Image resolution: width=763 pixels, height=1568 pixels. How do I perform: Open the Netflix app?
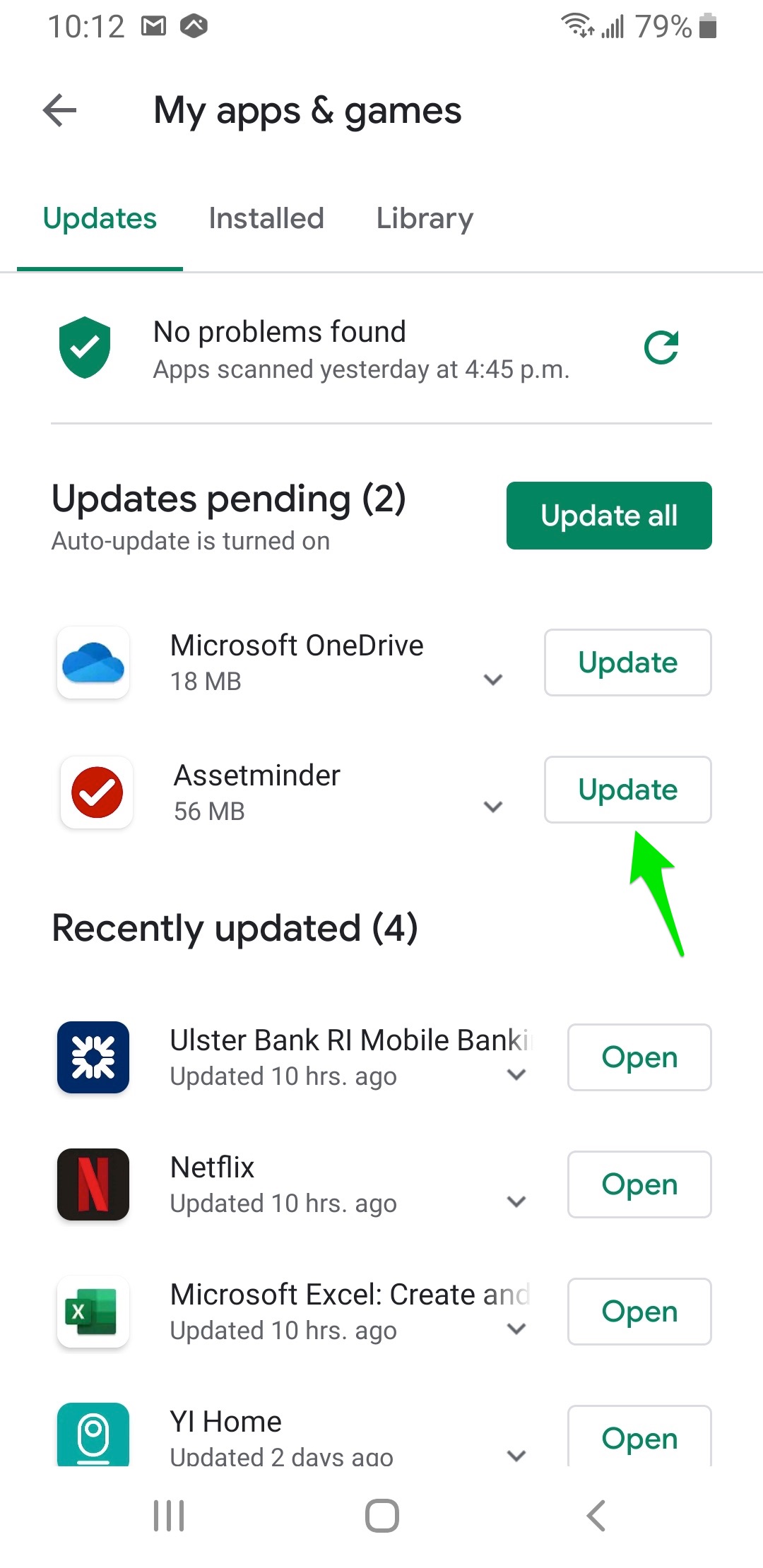639,1184
